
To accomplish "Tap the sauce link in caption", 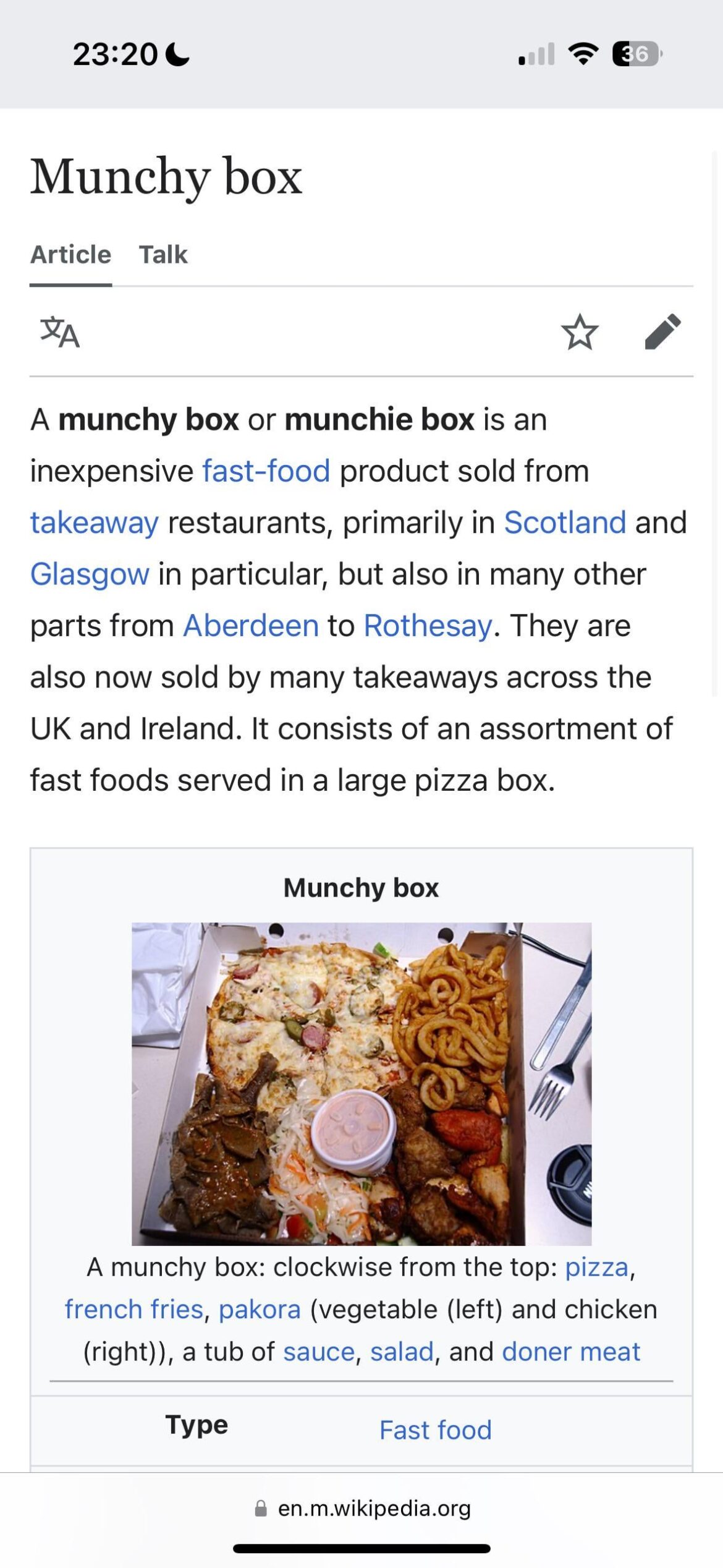I will pyautogui.click(x=319, y=1352).
